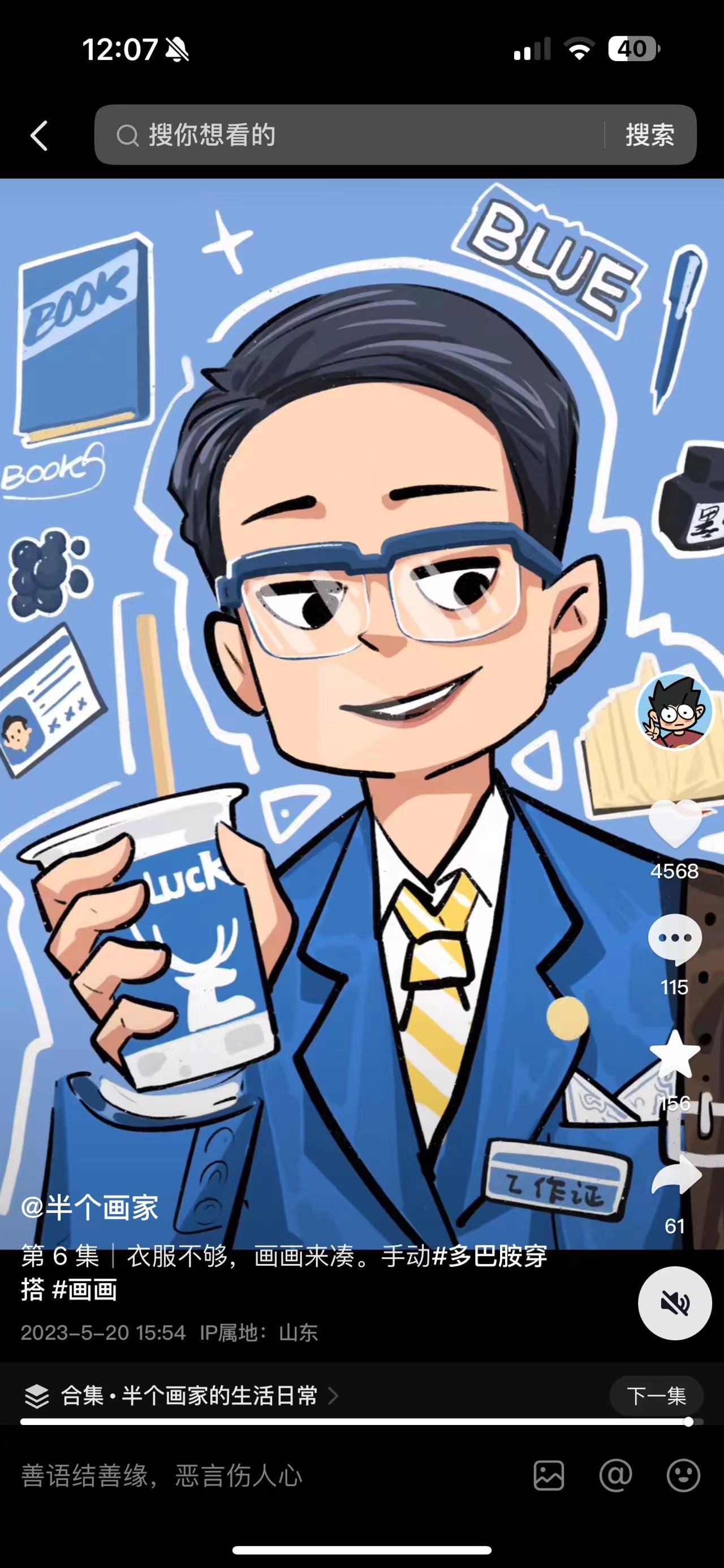The image size is (724, 1568).
Task: Favorite the video with the star icon
Action: coord(675,1055)
